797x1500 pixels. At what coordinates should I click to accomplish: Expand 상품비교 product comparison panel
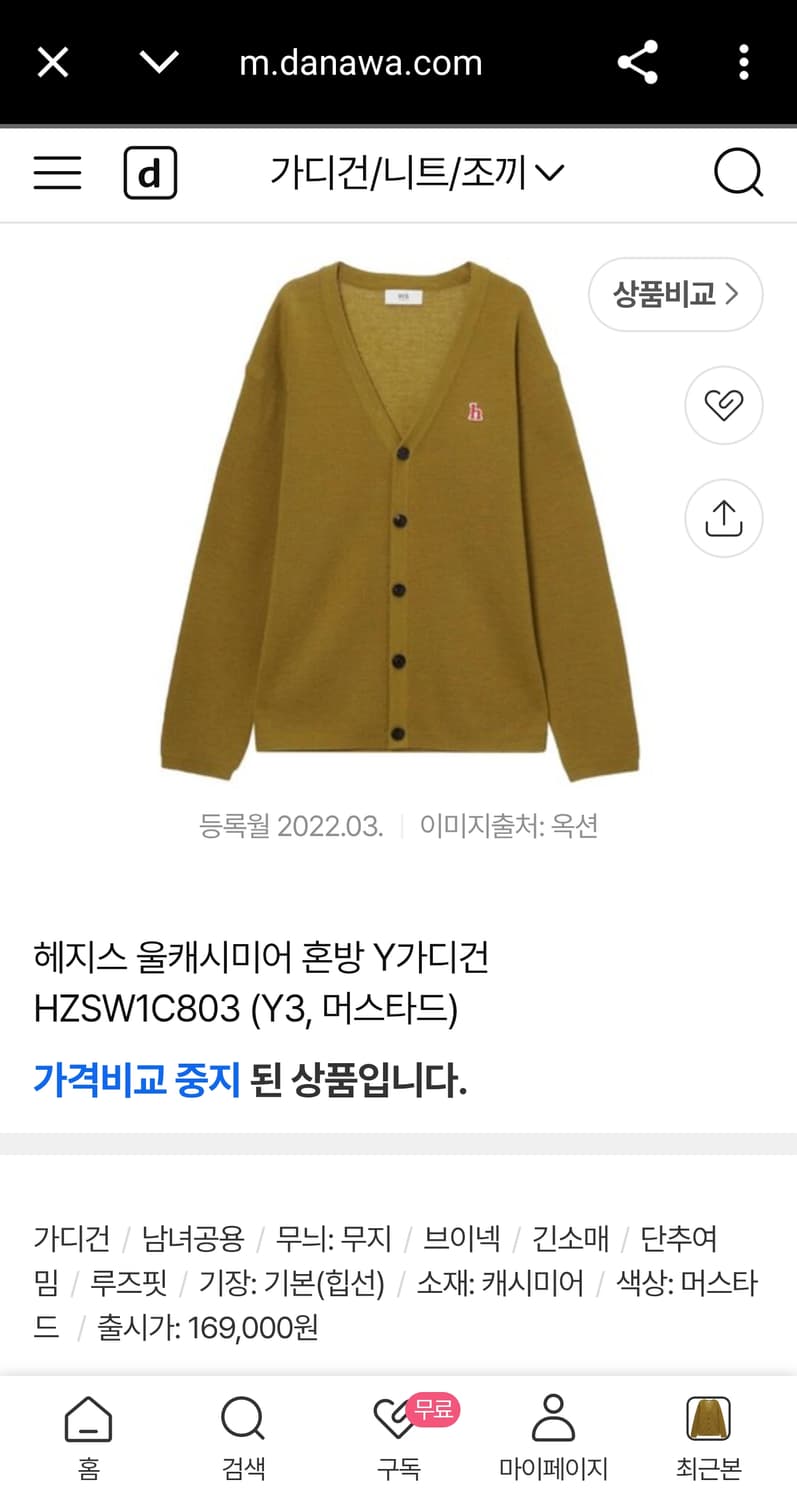tap(675, 294)
